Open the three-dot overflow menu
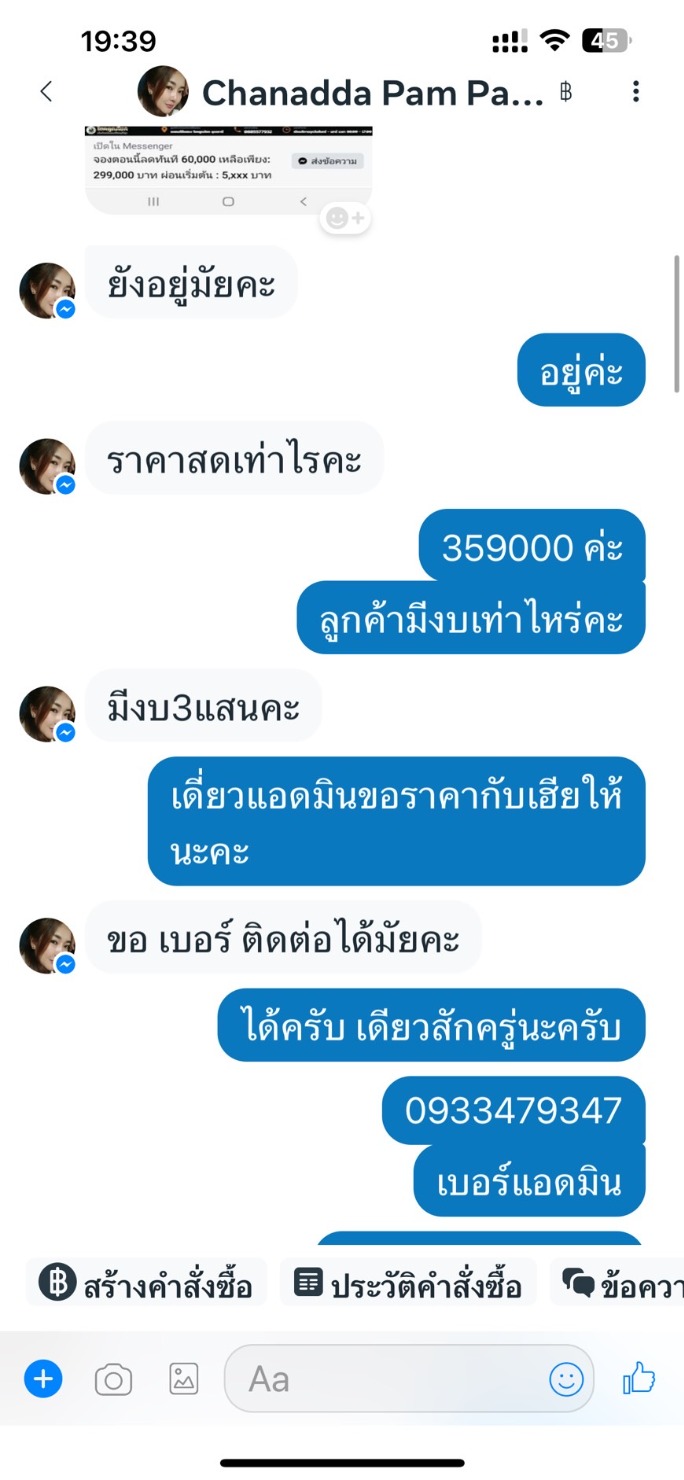 (x=636, y=92)
